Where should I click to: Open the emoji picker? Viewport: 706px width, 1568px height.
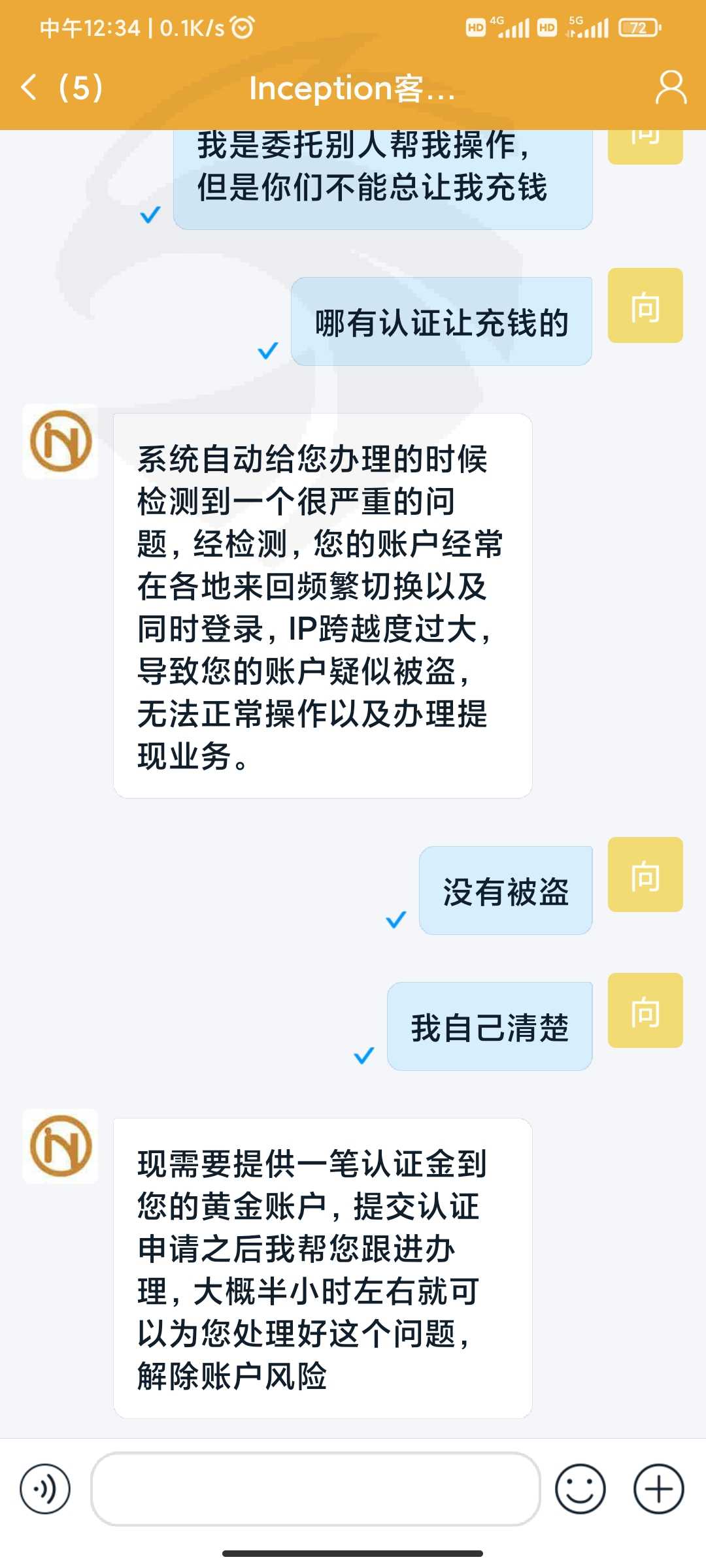(580, 1489)
